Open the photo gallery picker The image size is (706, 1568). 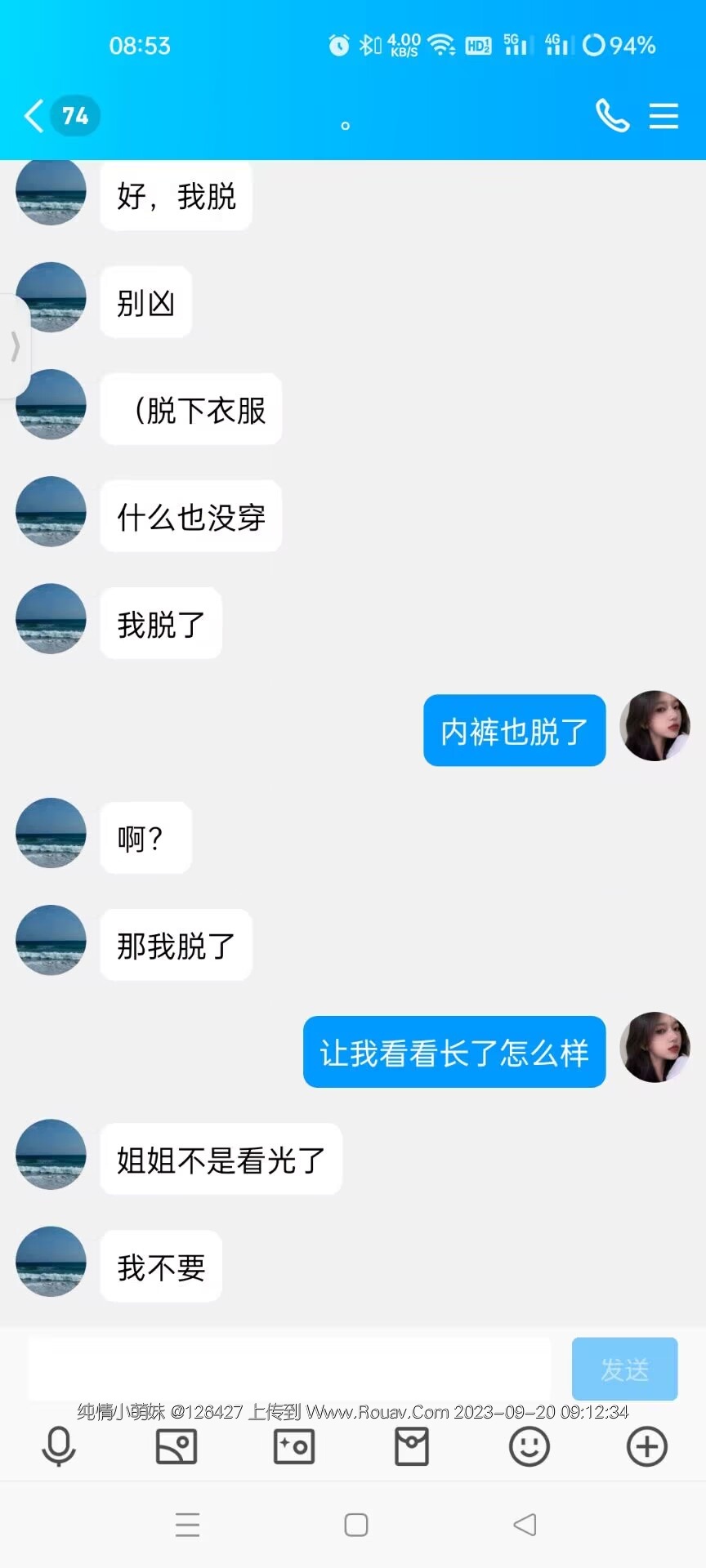(176, 1447)
